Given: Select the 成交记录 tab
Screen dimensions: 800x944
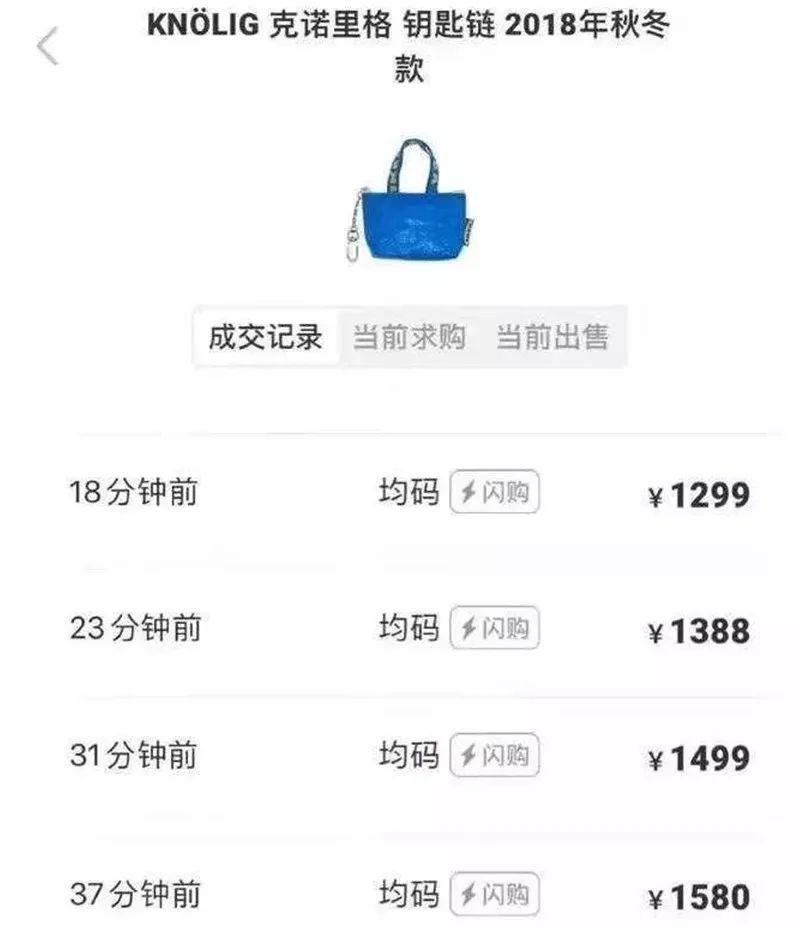Looking at the screenshot, I should click(265, 337).
